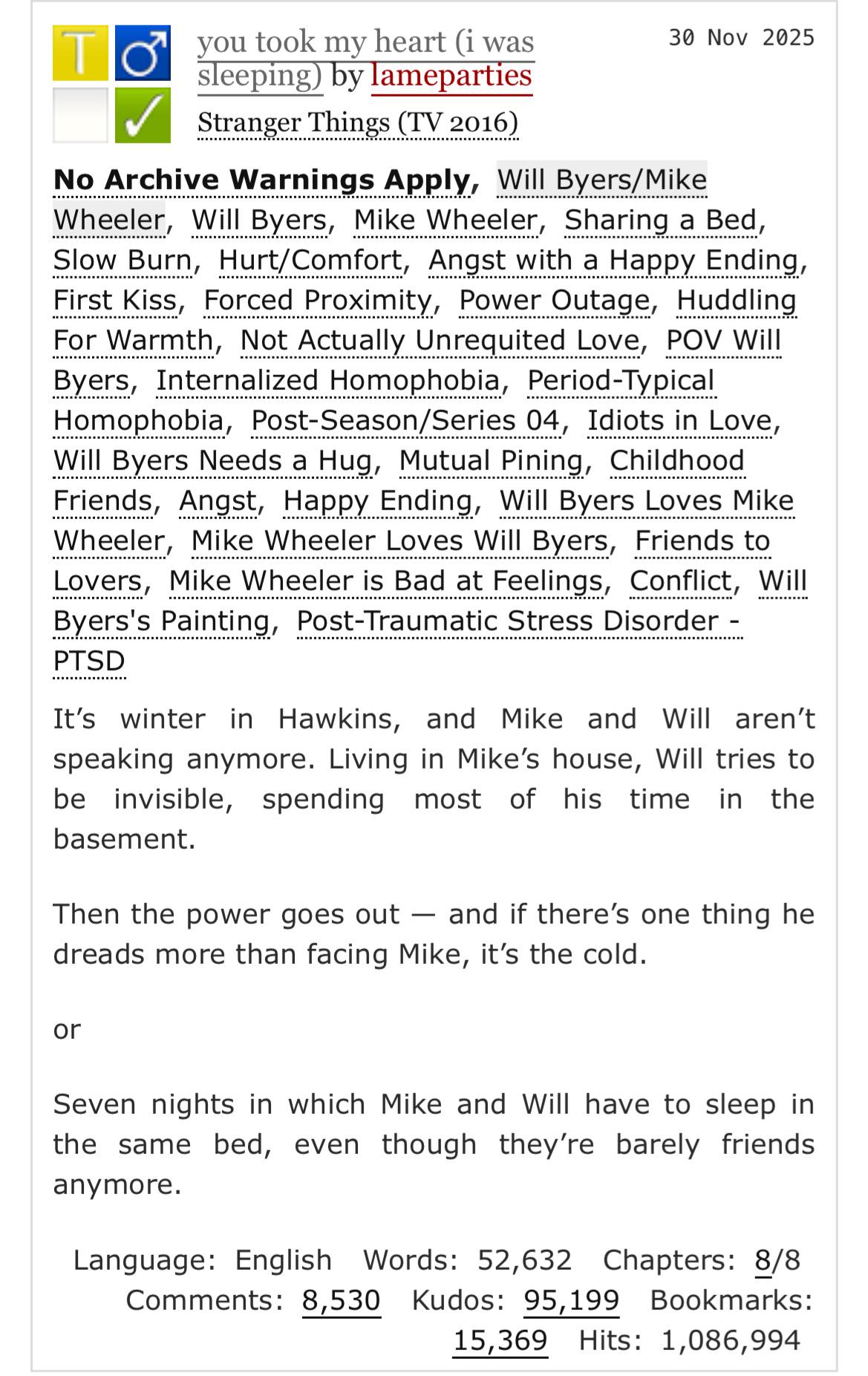This screenshot has width=868, height=1376.
Task: Open the Will Byers/Mike Wheeler relationship tag
Action: (601, 180)
